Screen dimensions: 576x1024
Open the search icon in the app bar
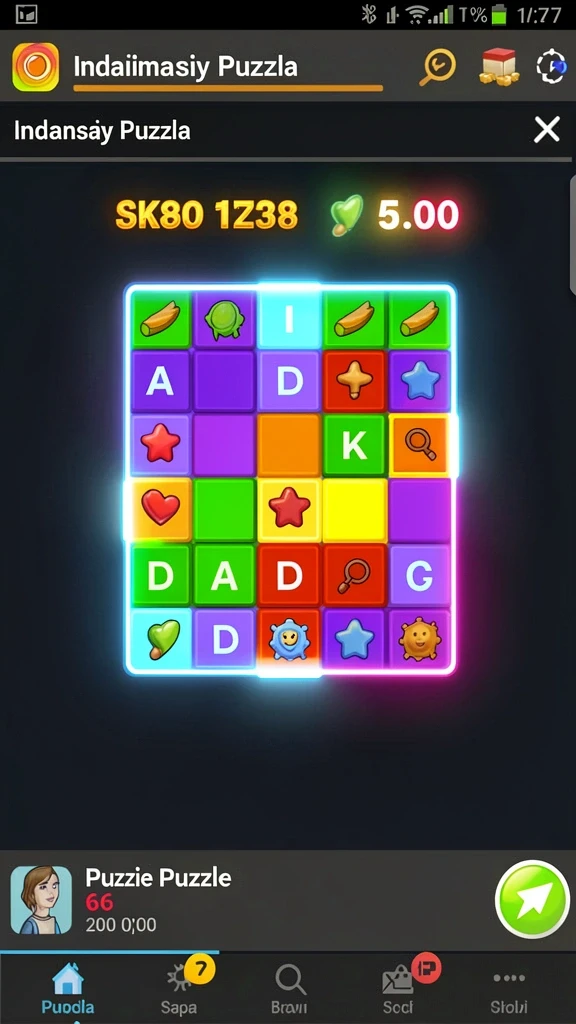437,67
